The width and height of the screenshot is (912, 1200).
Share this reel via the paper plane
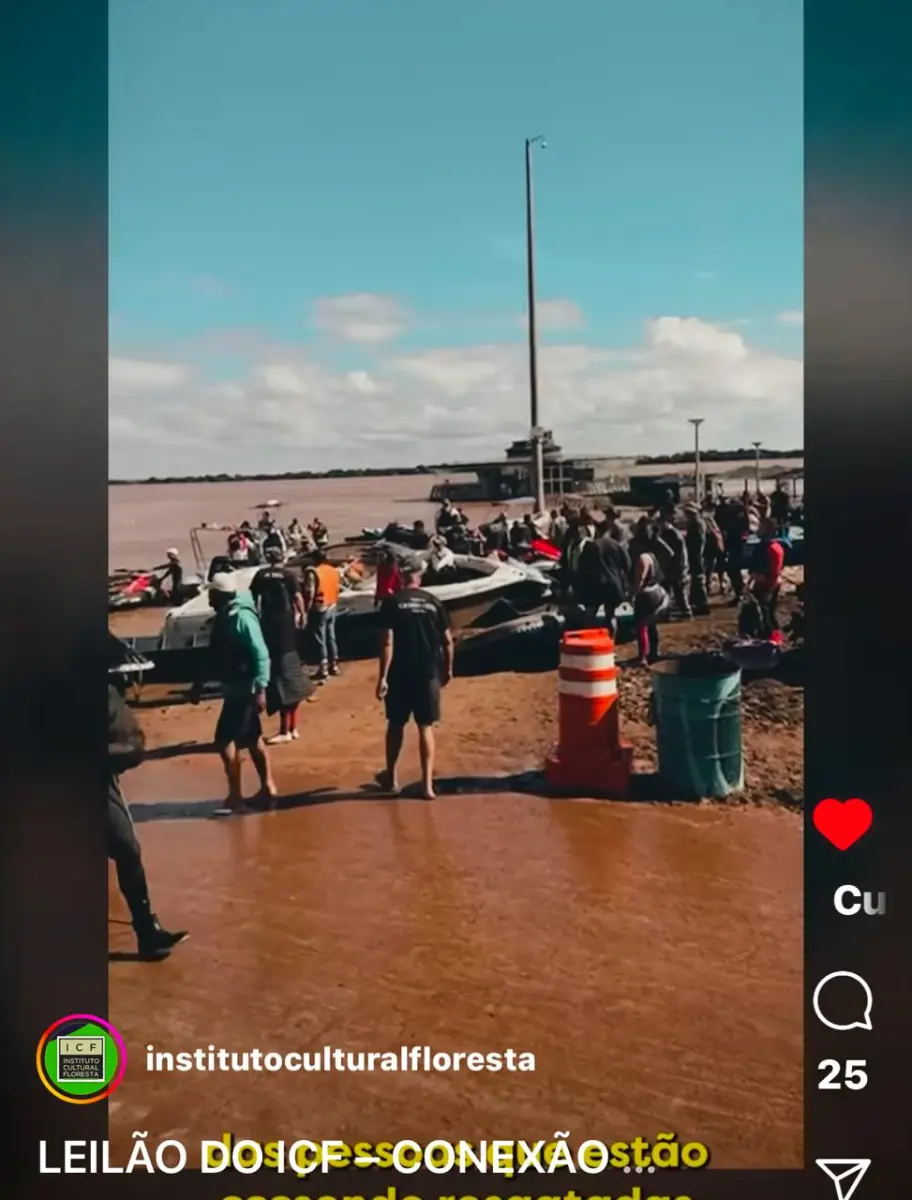coord(842,1178)
